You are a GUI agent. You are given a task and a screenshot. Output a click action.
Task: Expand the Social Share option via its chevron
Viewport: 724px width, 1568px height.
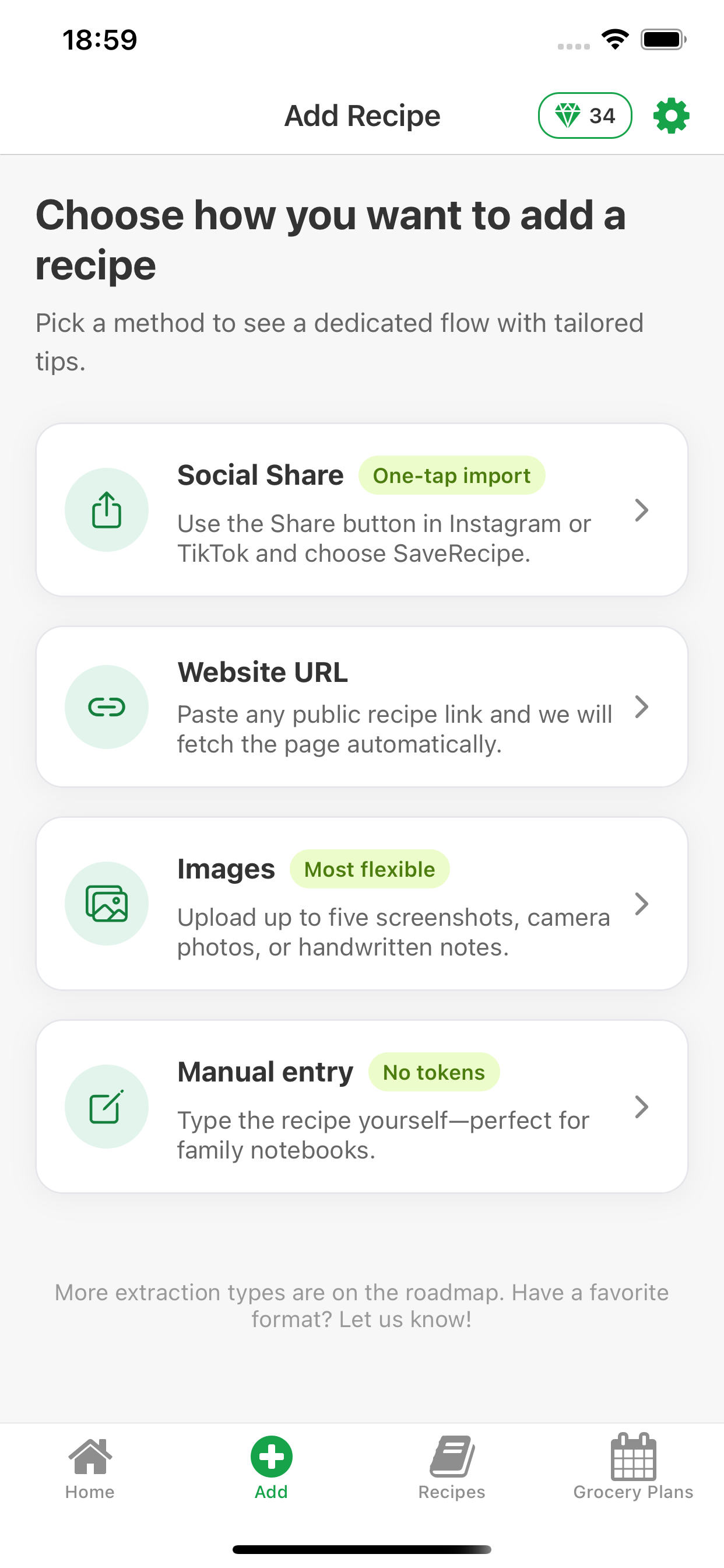(642, 509)
